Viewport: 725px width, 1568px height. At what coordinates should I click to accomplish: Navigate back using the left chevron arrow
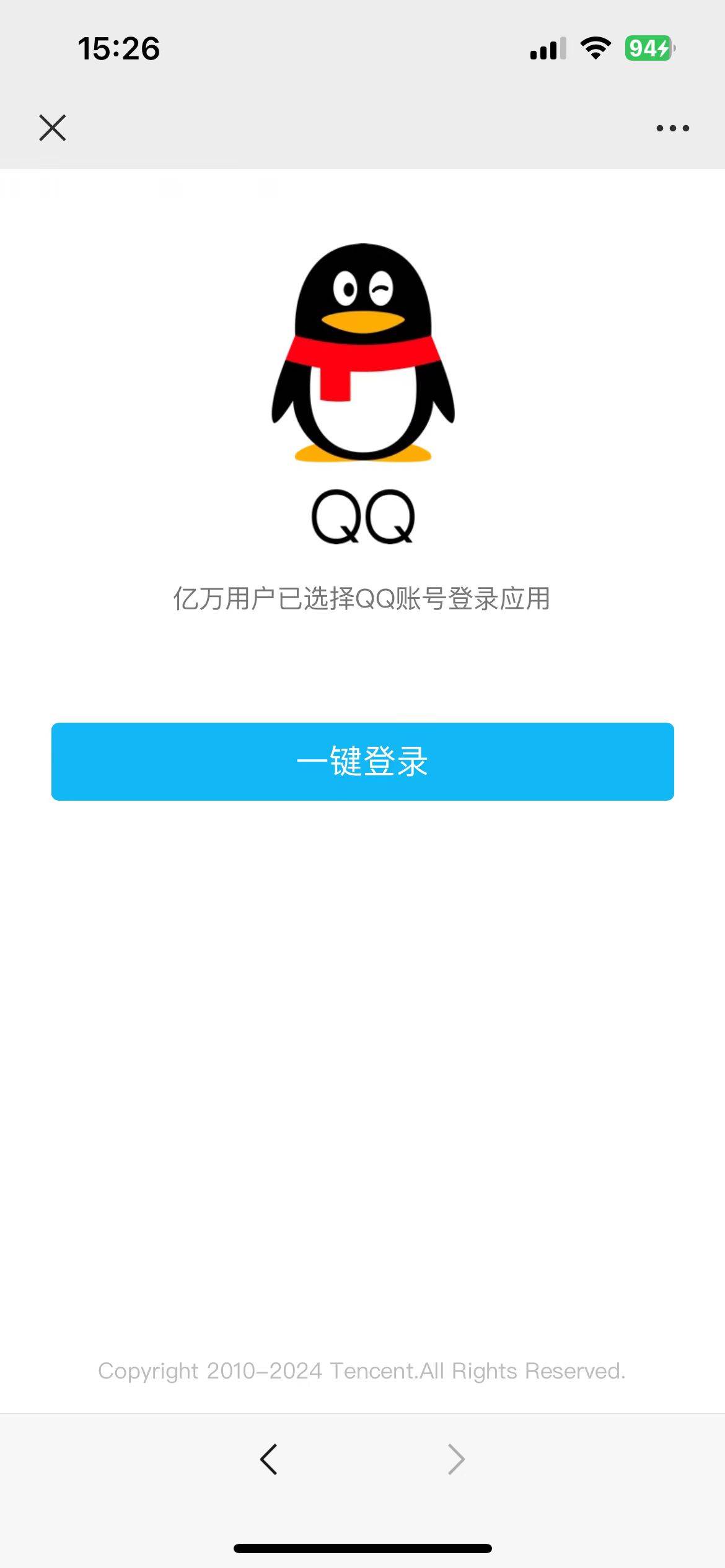coord(269,1458)
